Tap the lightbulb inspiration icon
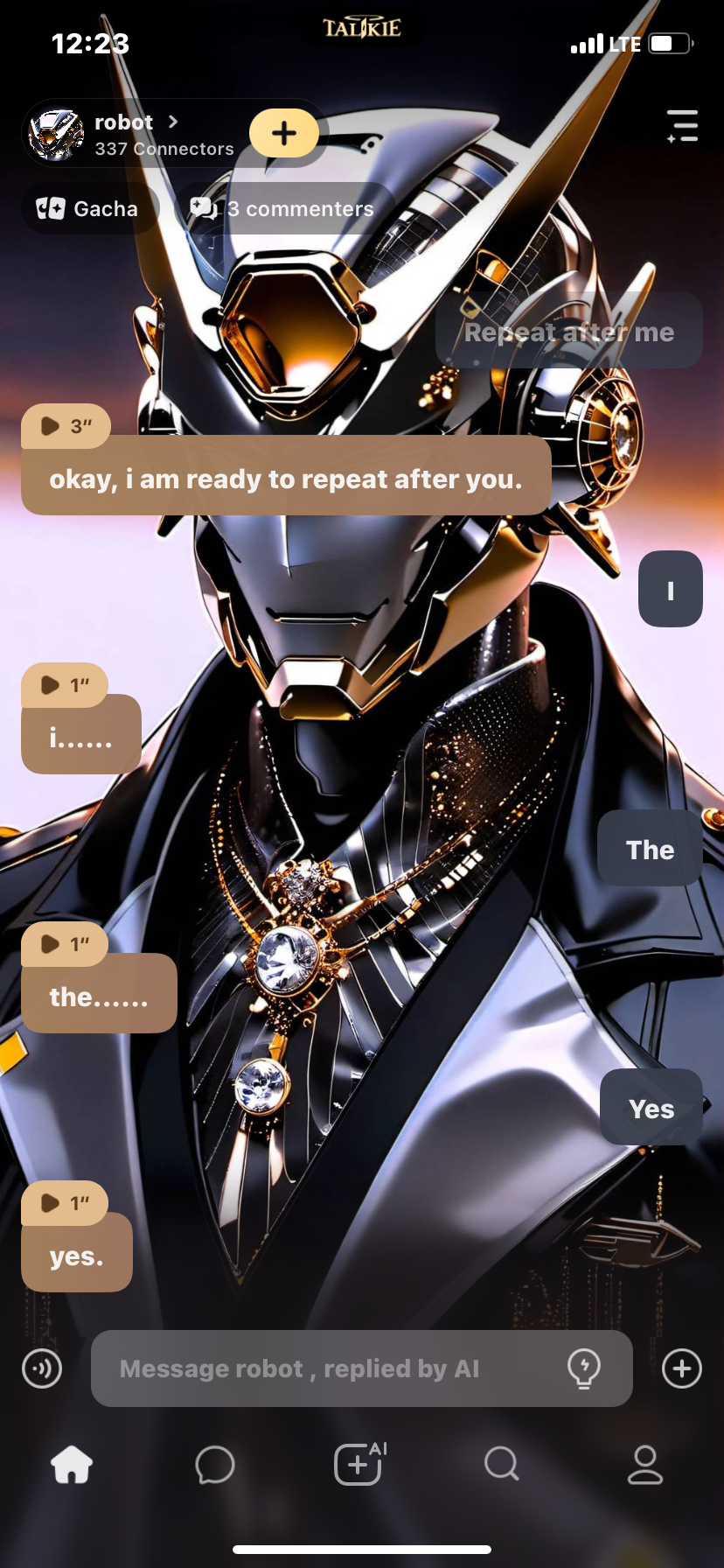Viewport: 724px width, 1568px height. [583, 1368]
